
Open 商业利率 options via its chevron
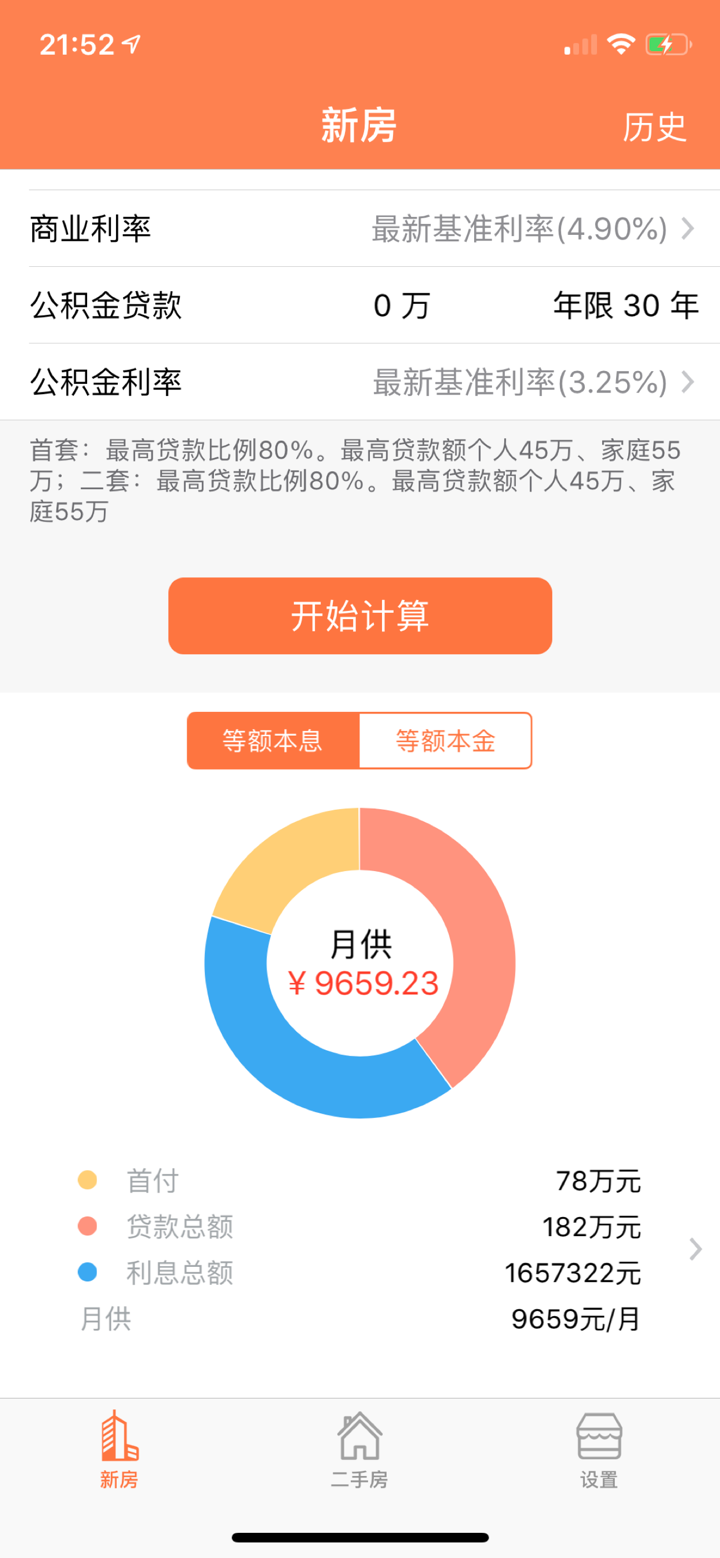click(x=688, y=228)
